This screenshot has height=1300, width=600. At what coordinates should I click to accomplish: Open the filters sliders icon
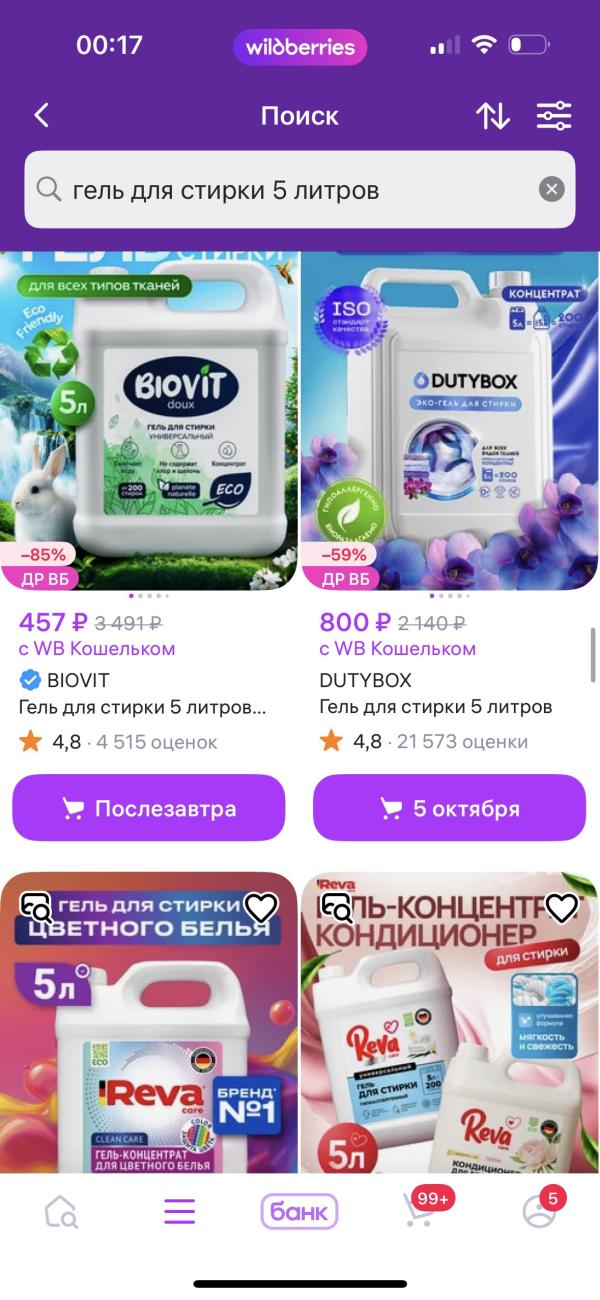[x=553, y=116]
